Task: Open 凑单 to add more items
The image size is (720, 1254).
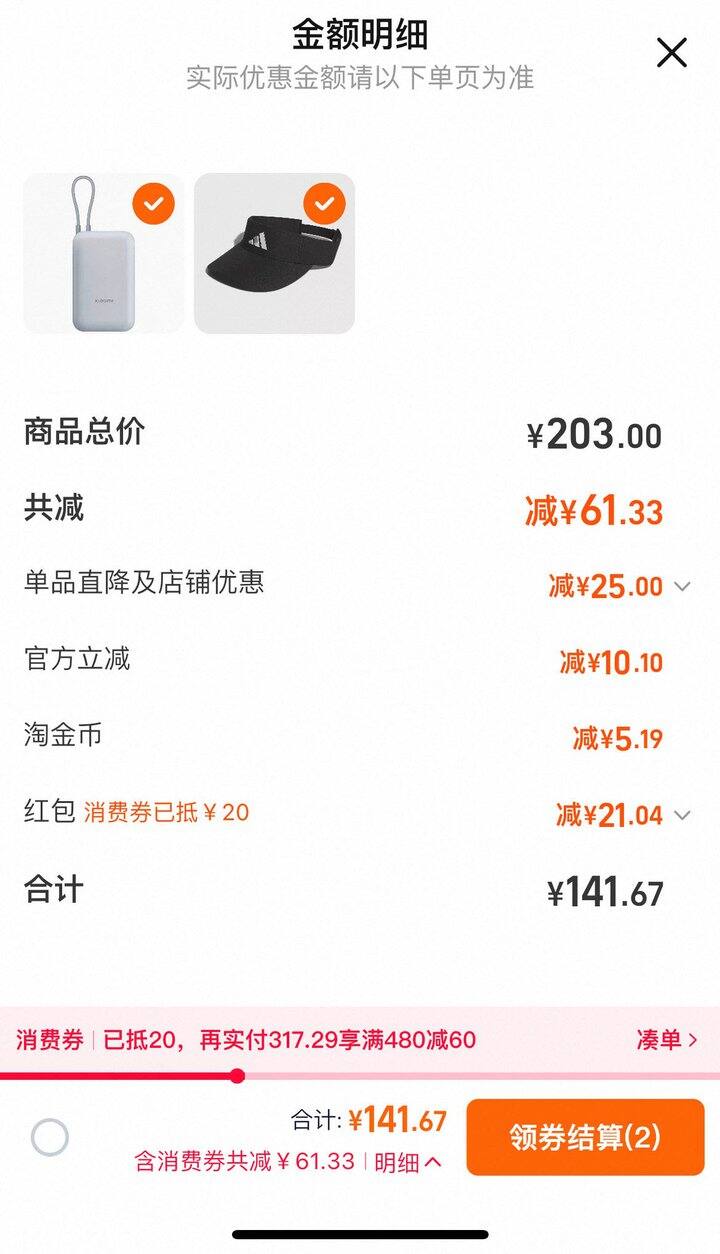Action: tap(666, 1040)
